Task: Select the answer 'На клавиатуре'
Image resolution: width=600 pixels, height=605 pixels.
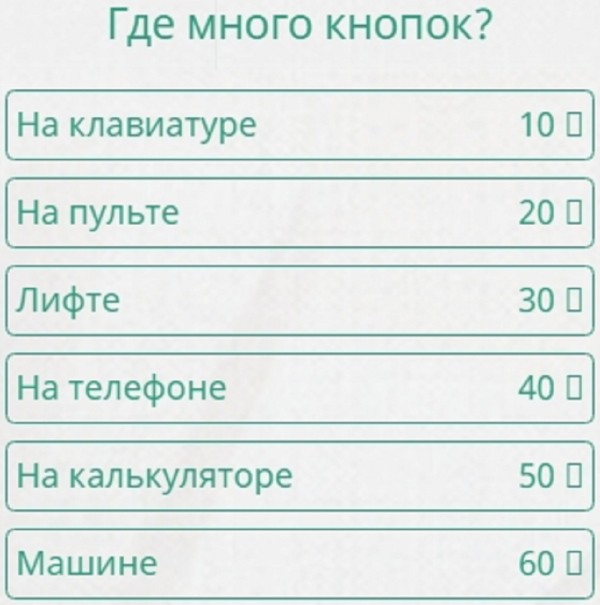Action: [x=300, y=125]
